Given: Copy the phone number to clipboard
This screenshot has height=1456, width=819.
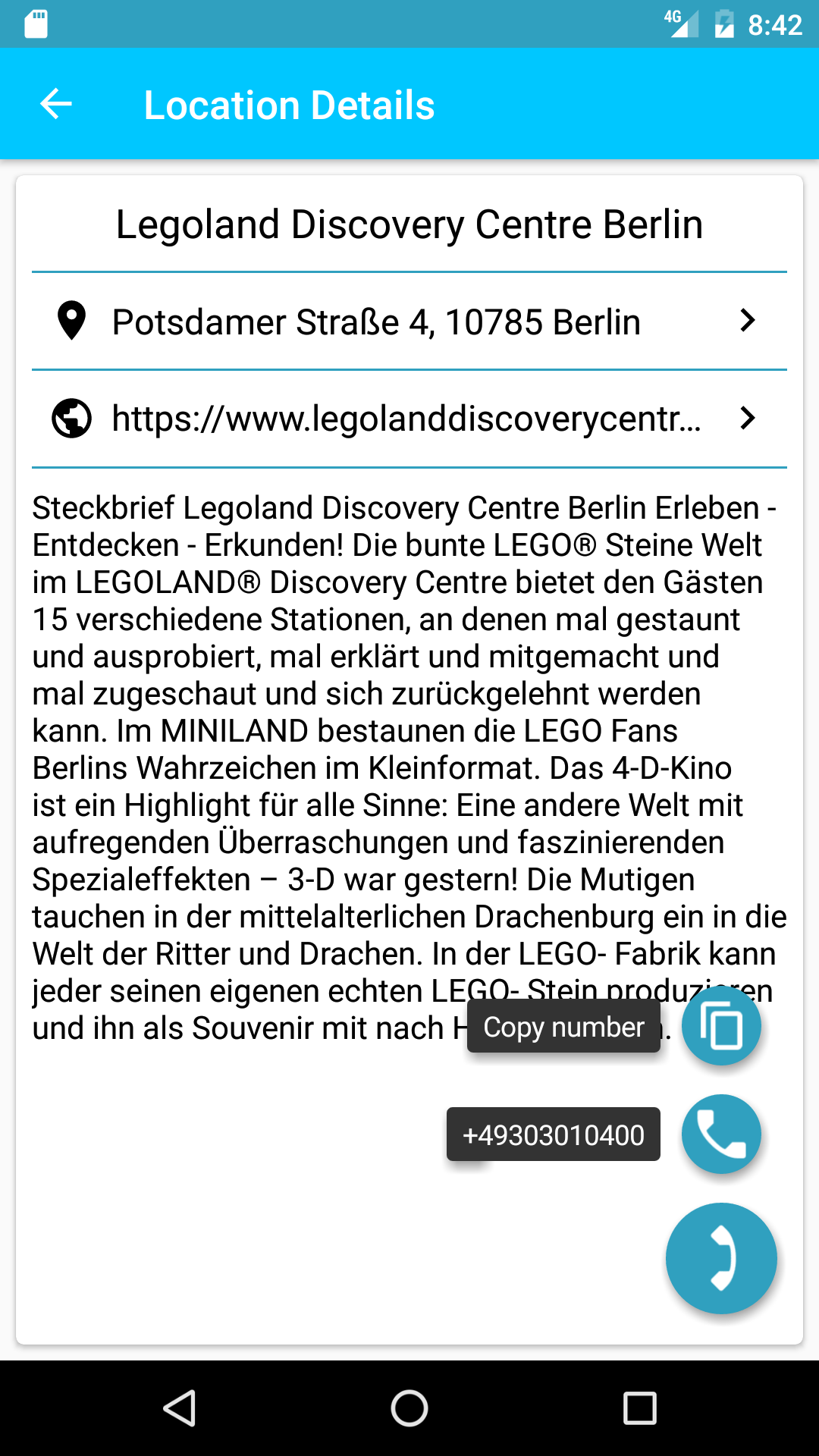Looking at the screenshot, I should point(720,1026).
